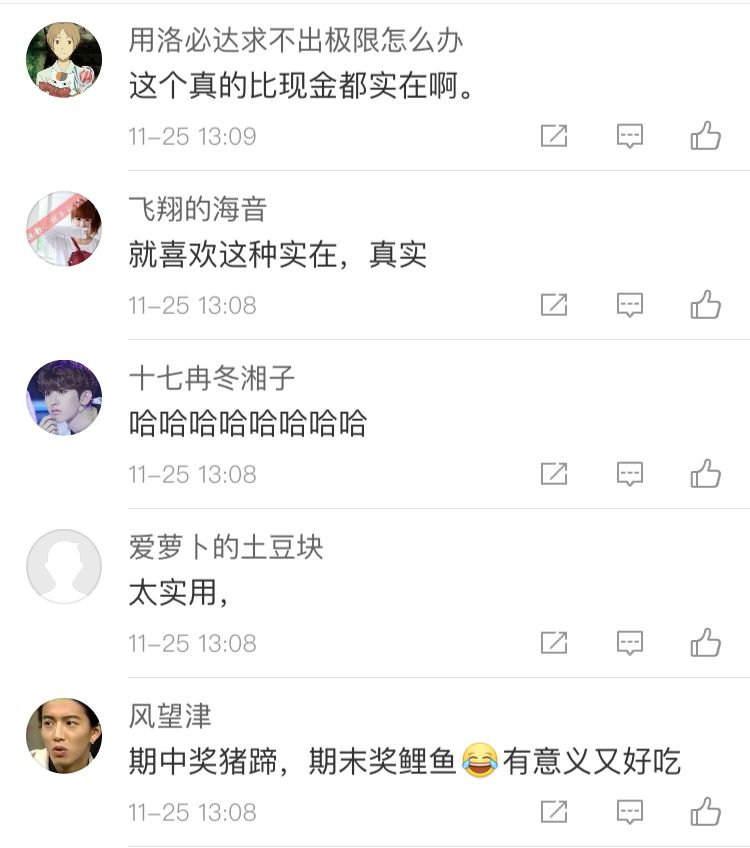Reply to 十七冉冬湘子's comment
The image size is (750, 848).
[629, 474]
